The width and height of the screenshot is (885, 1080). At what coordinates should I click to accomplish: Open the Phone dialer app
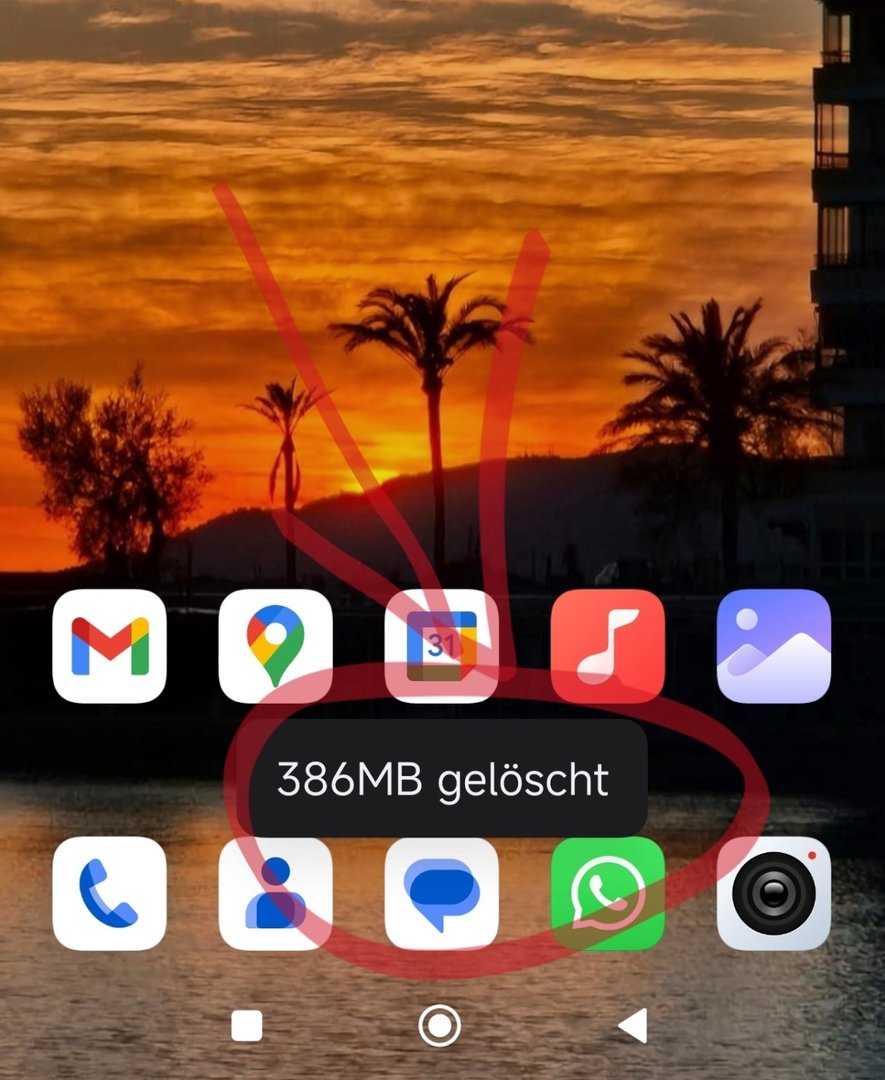pos(109,893)
